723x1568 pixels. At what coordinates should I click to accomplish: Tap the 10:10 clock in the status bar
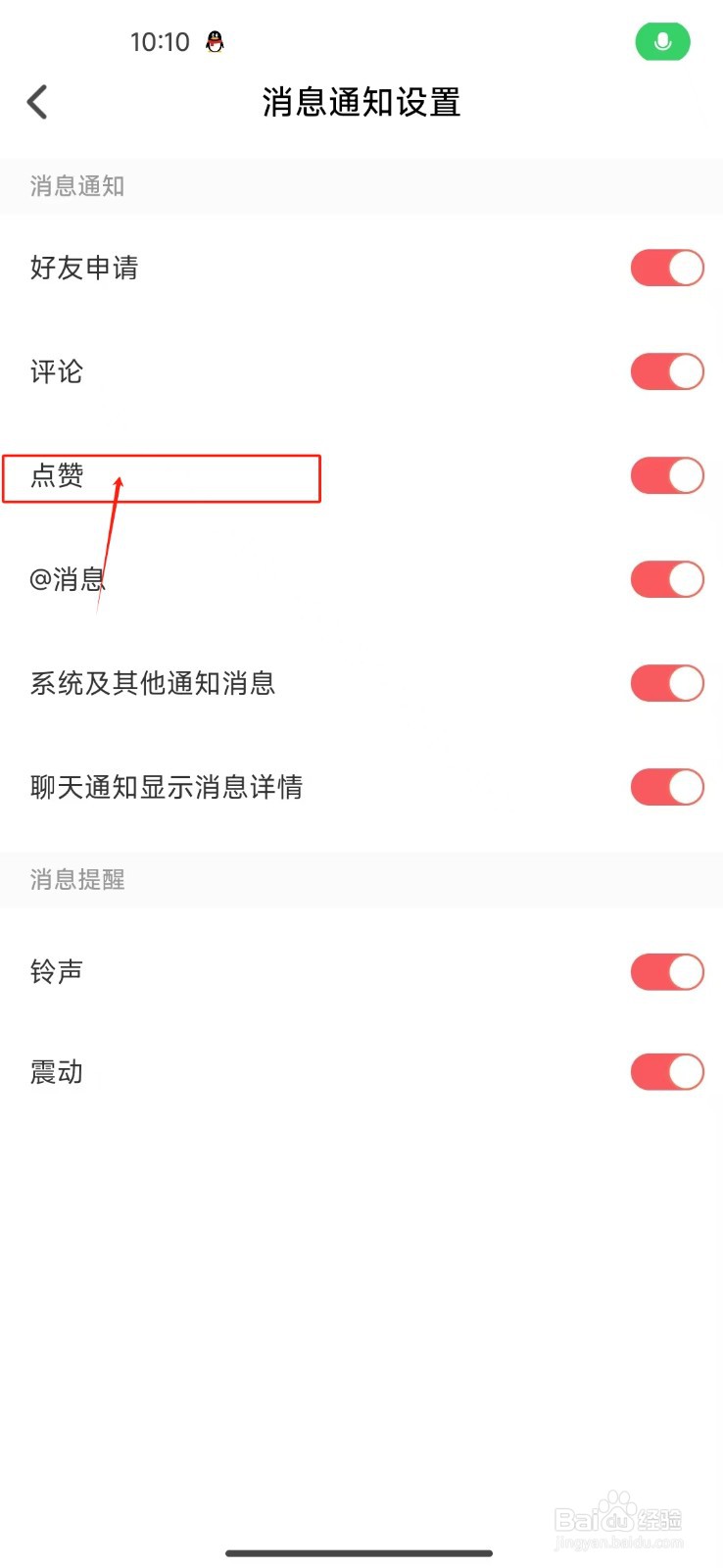tap(160, 42)
